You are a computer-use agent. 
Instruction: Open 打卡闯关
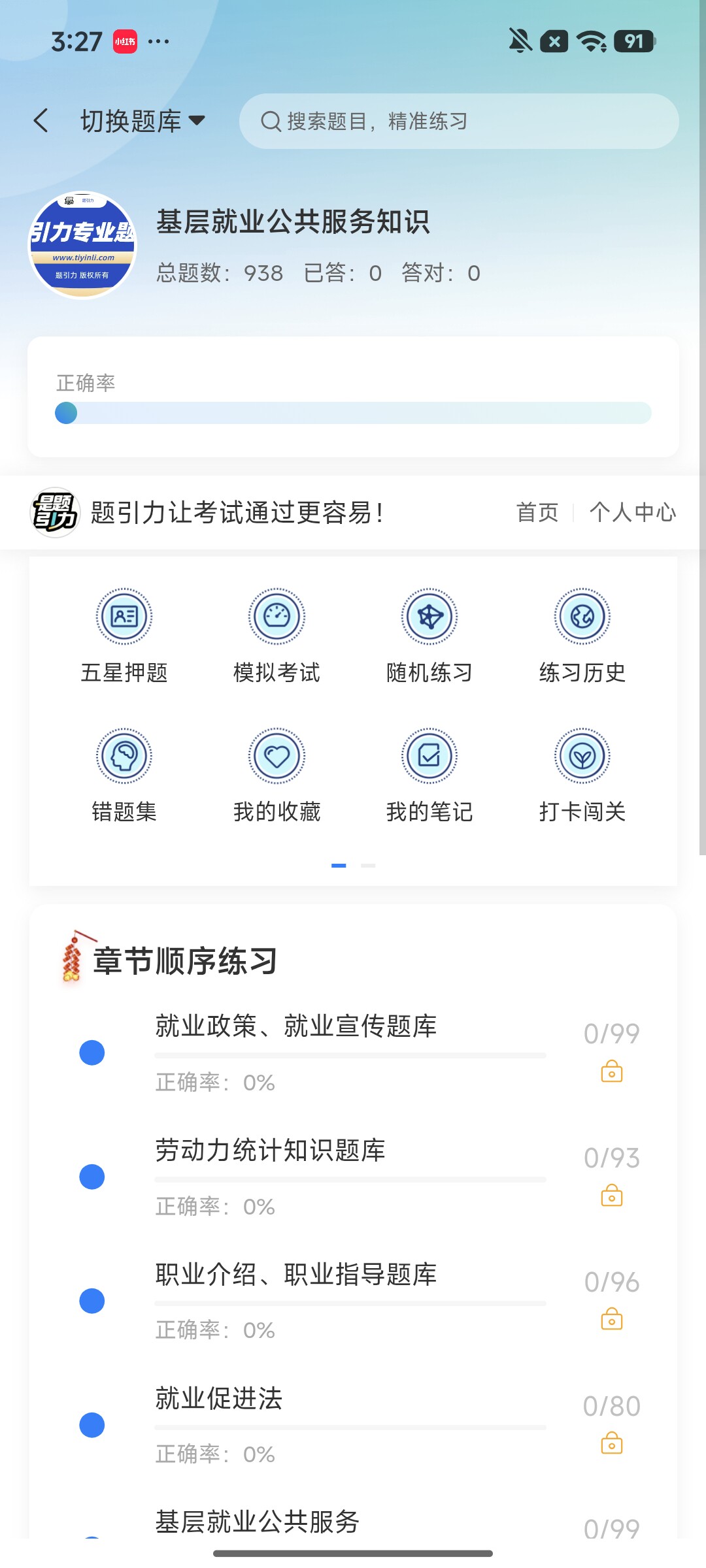pyautogui.click(x=582, y=776)
